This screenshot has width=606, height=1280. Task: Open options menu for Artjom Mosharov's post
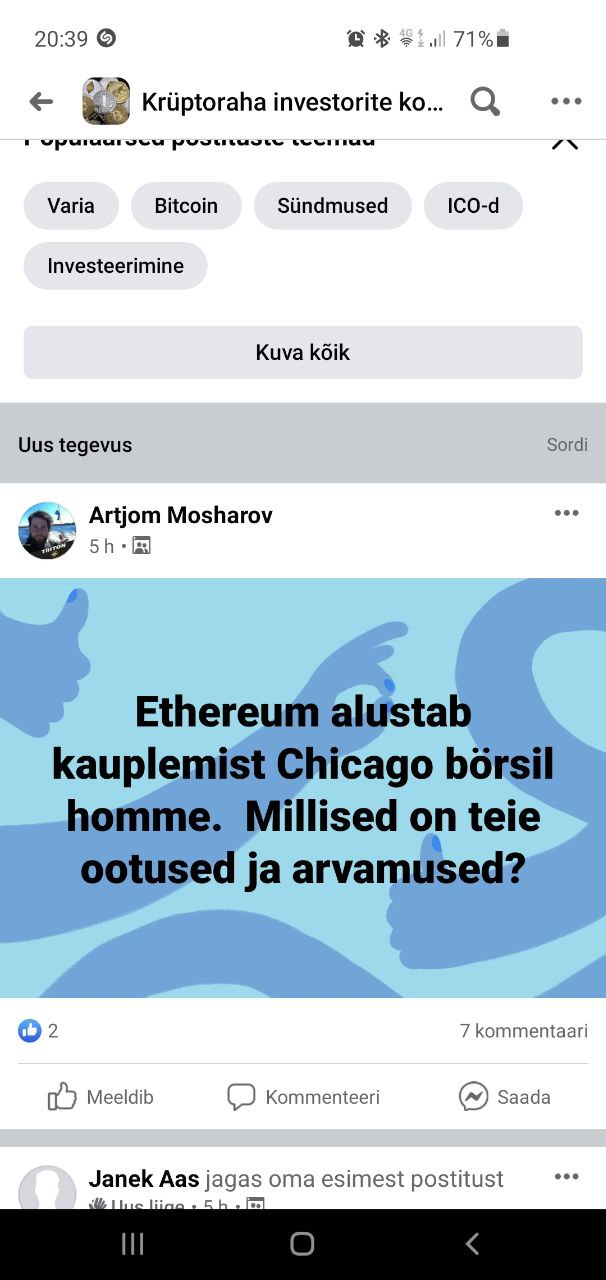click(x=566, y=513)
